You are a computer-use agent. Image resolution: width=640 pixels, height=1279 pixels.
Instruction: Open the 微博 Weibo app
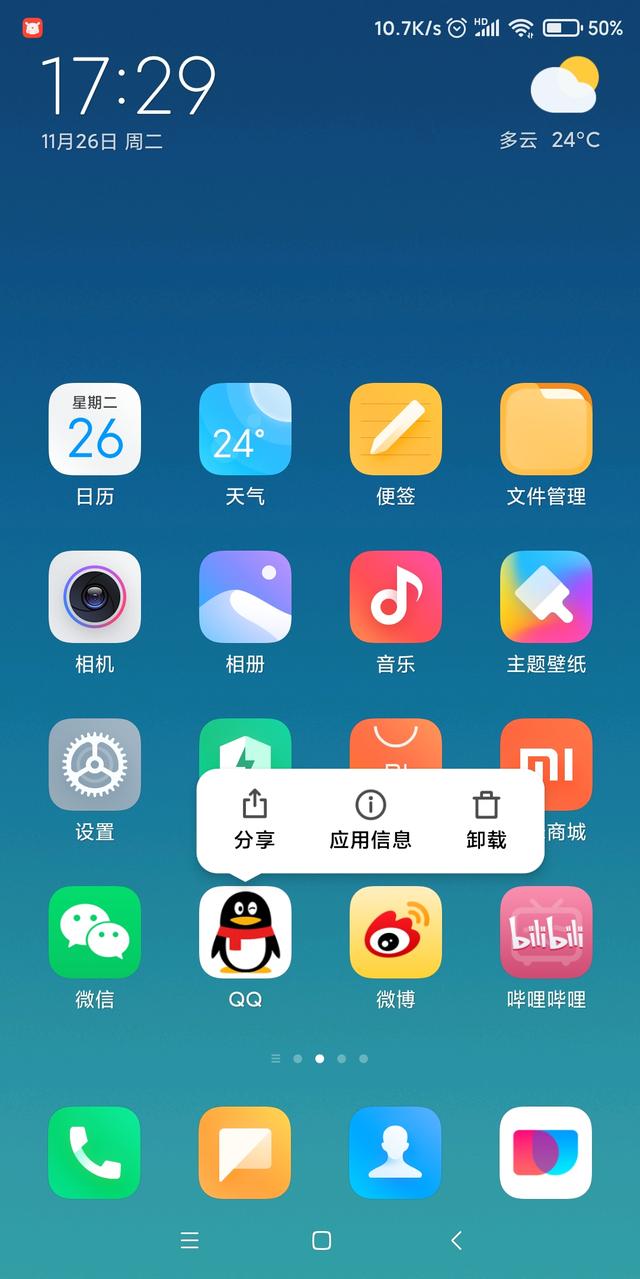[395, 932]
